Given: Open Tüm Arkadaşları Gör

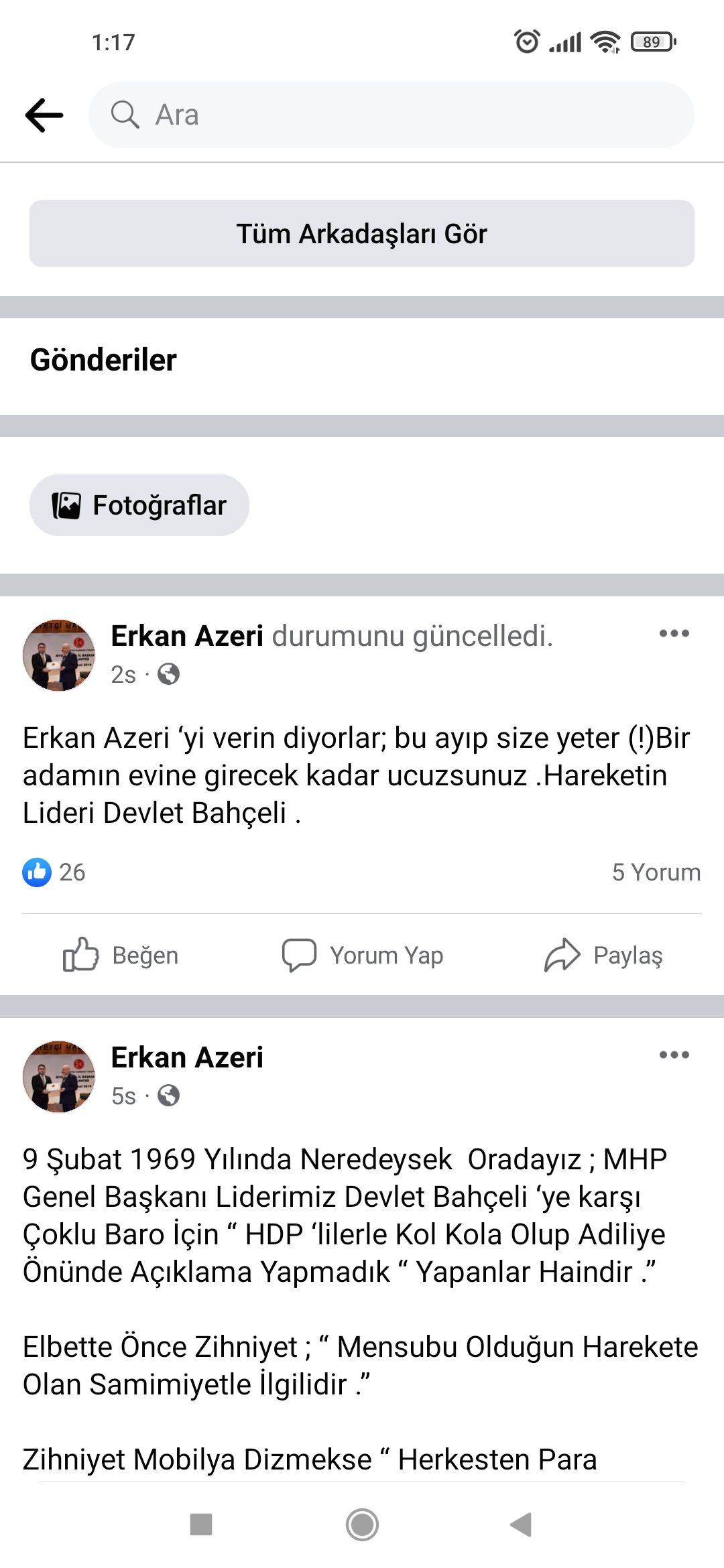Looking at the screenshot, I should click(362, 234).
